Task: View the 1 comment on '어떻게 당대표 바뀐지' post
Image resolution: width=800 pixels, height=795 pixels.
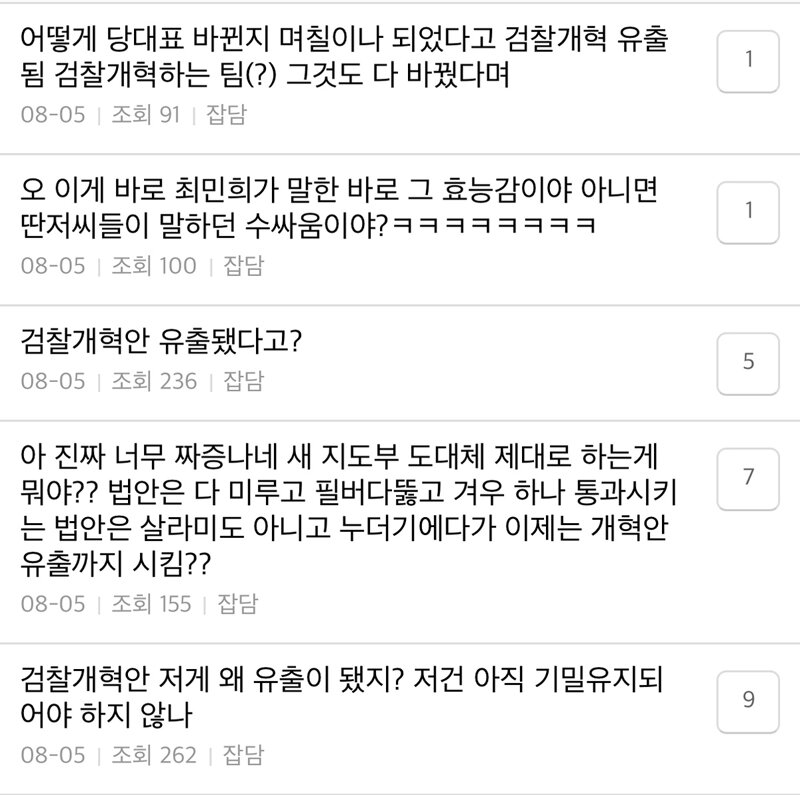Action: point(748,61)
